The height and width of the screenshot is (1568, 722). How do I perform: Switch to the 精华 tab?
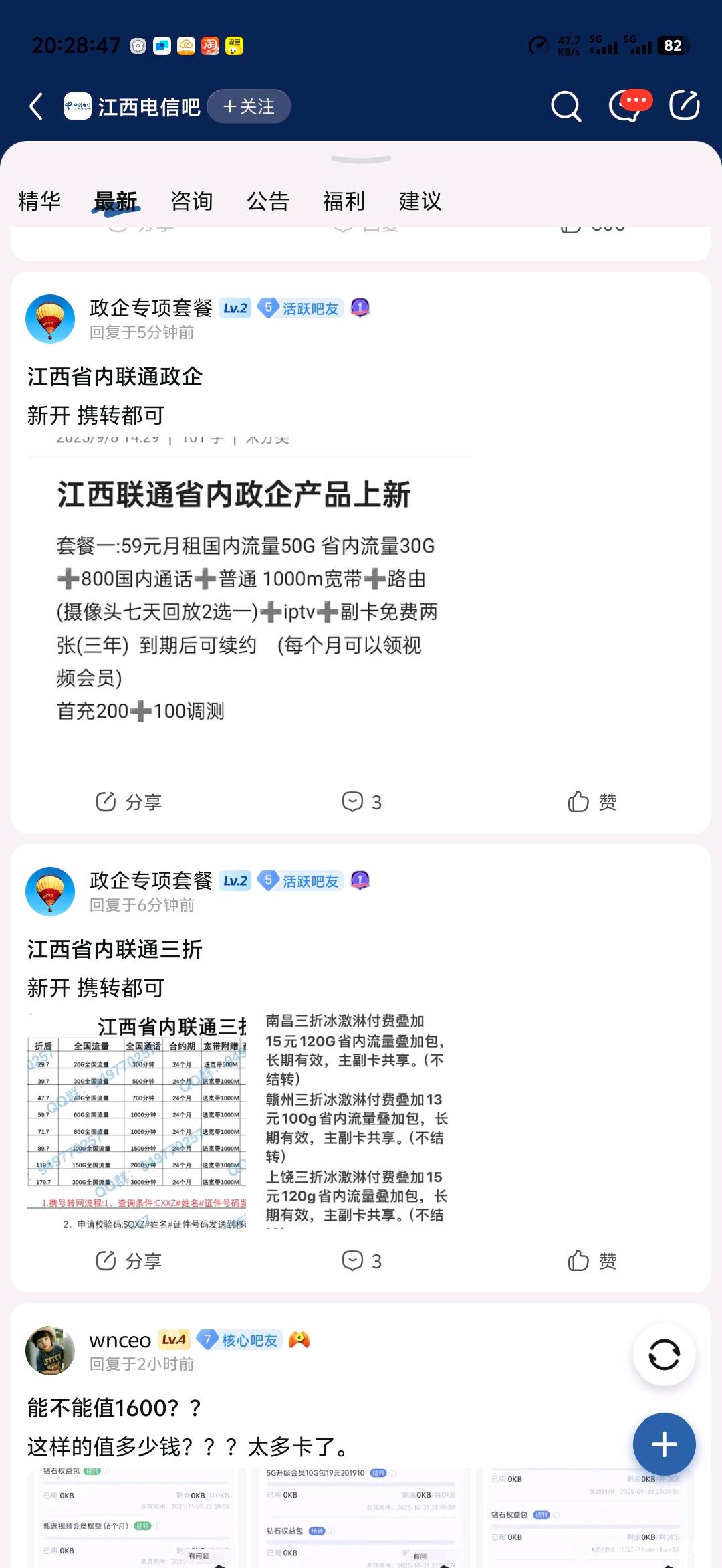tap(39, 201)
